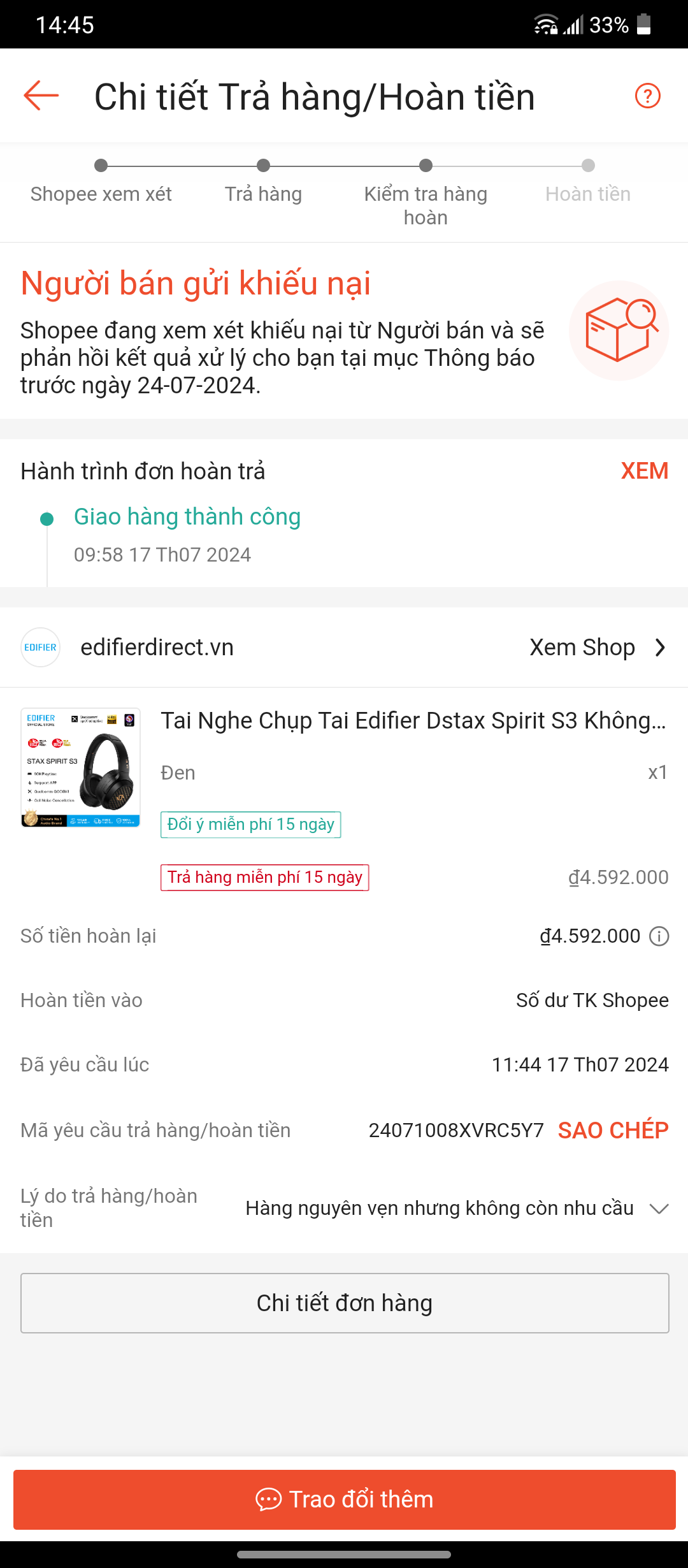Copy the request code with SAO CHÉP

pyautogui.click(x=613, y=1130)
